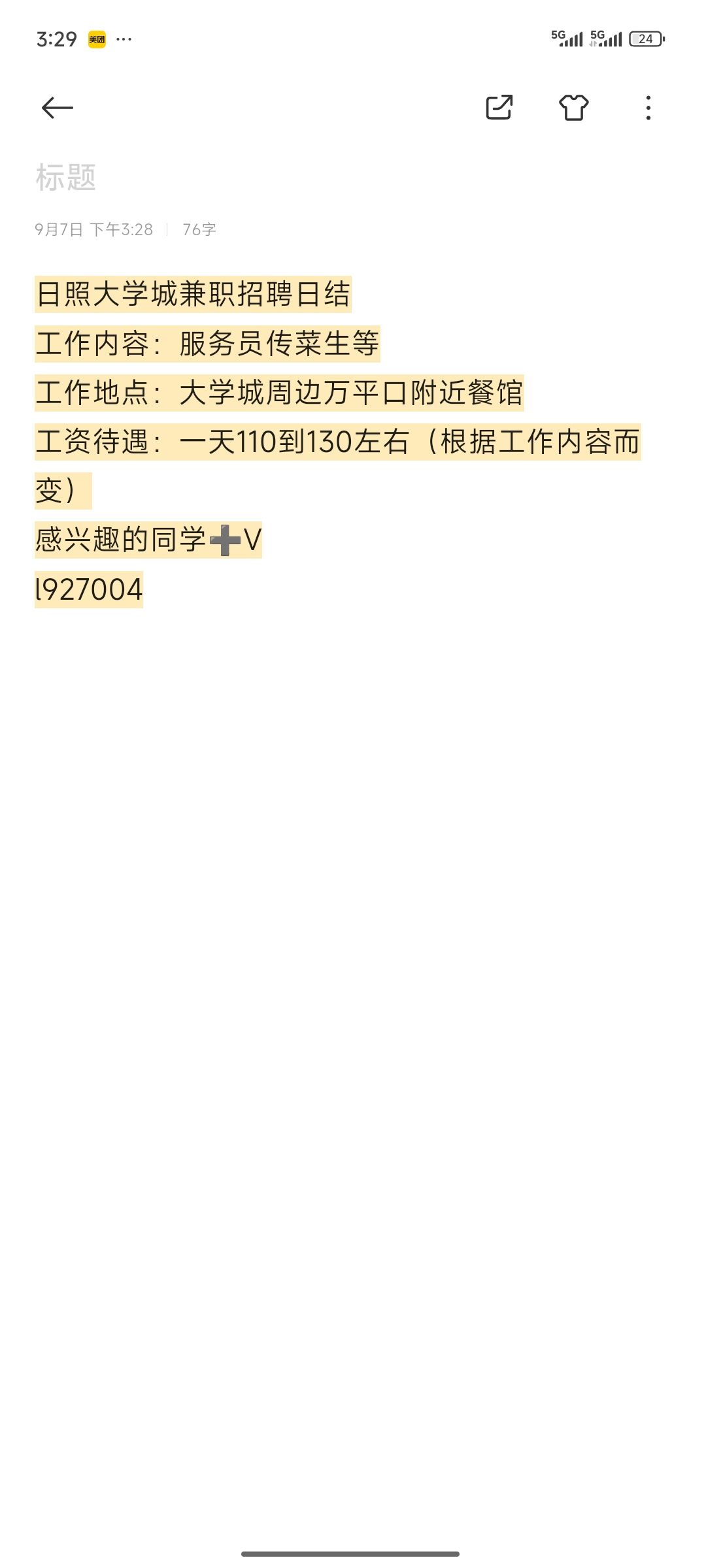This screenshot has width=706, height=1568.
Task: Place the cursor in the note body text
Action: [x=327, y=442]
